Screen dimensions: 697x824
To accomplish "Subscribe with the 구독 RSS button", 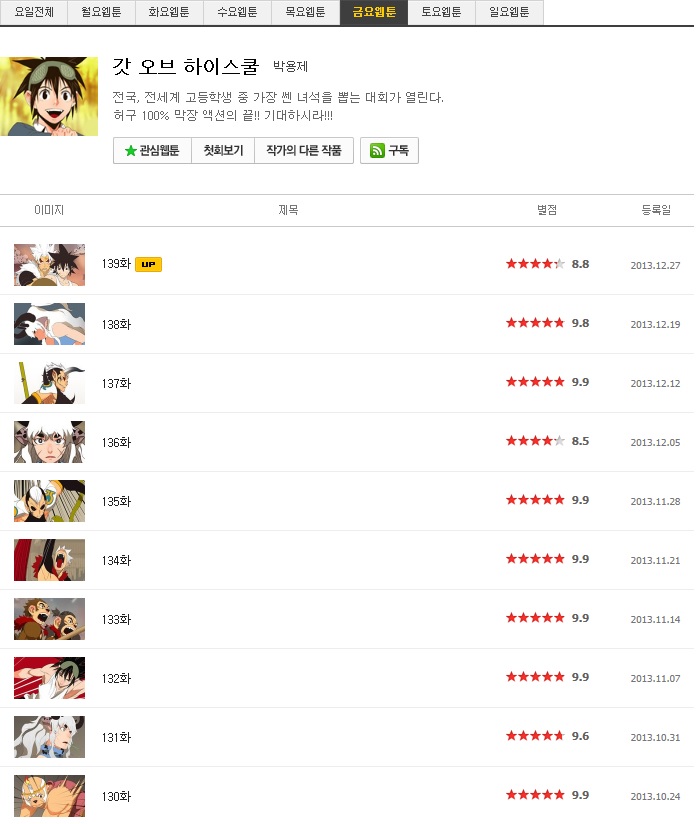I will pyautogui.click(x=389, y=151).
